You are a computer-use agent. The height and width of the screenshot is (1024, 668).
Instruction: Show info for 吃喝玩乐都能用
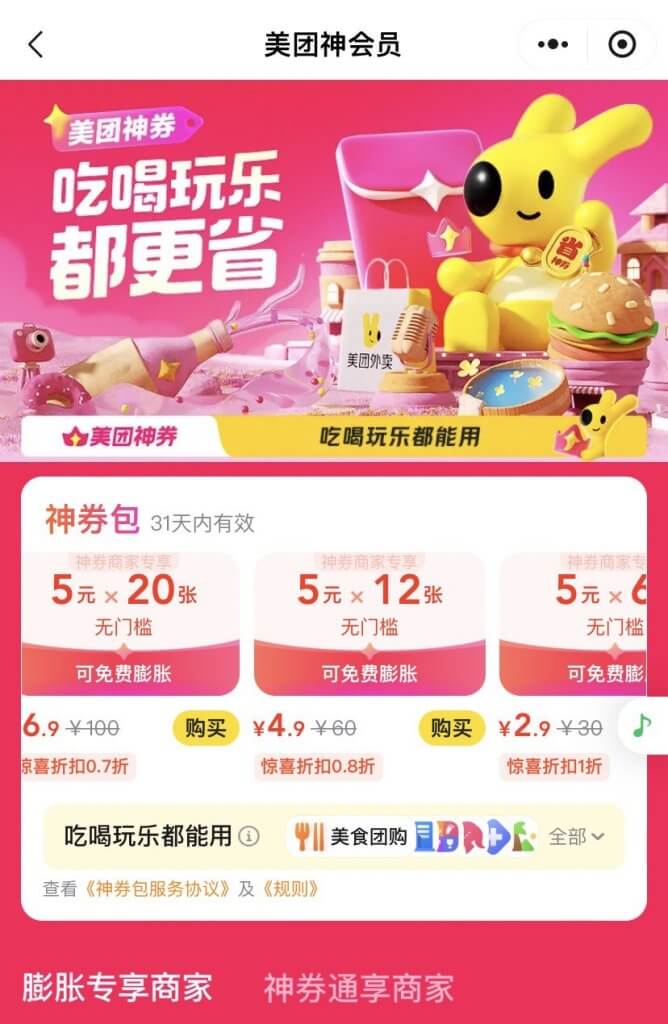[249, 837]
